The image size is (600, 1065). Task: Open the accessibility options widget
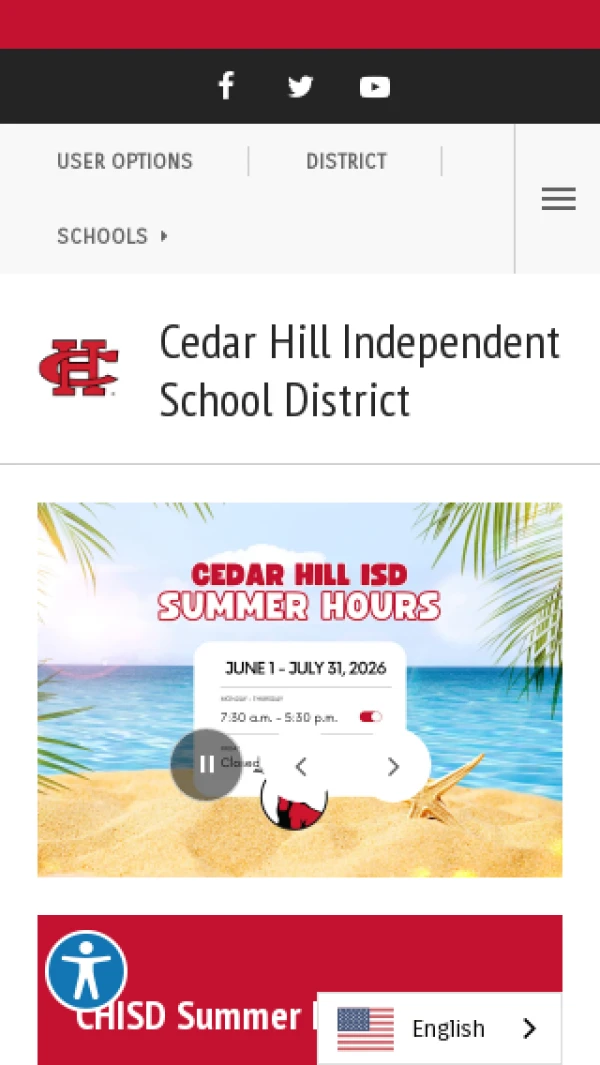(x=86, y=971)
